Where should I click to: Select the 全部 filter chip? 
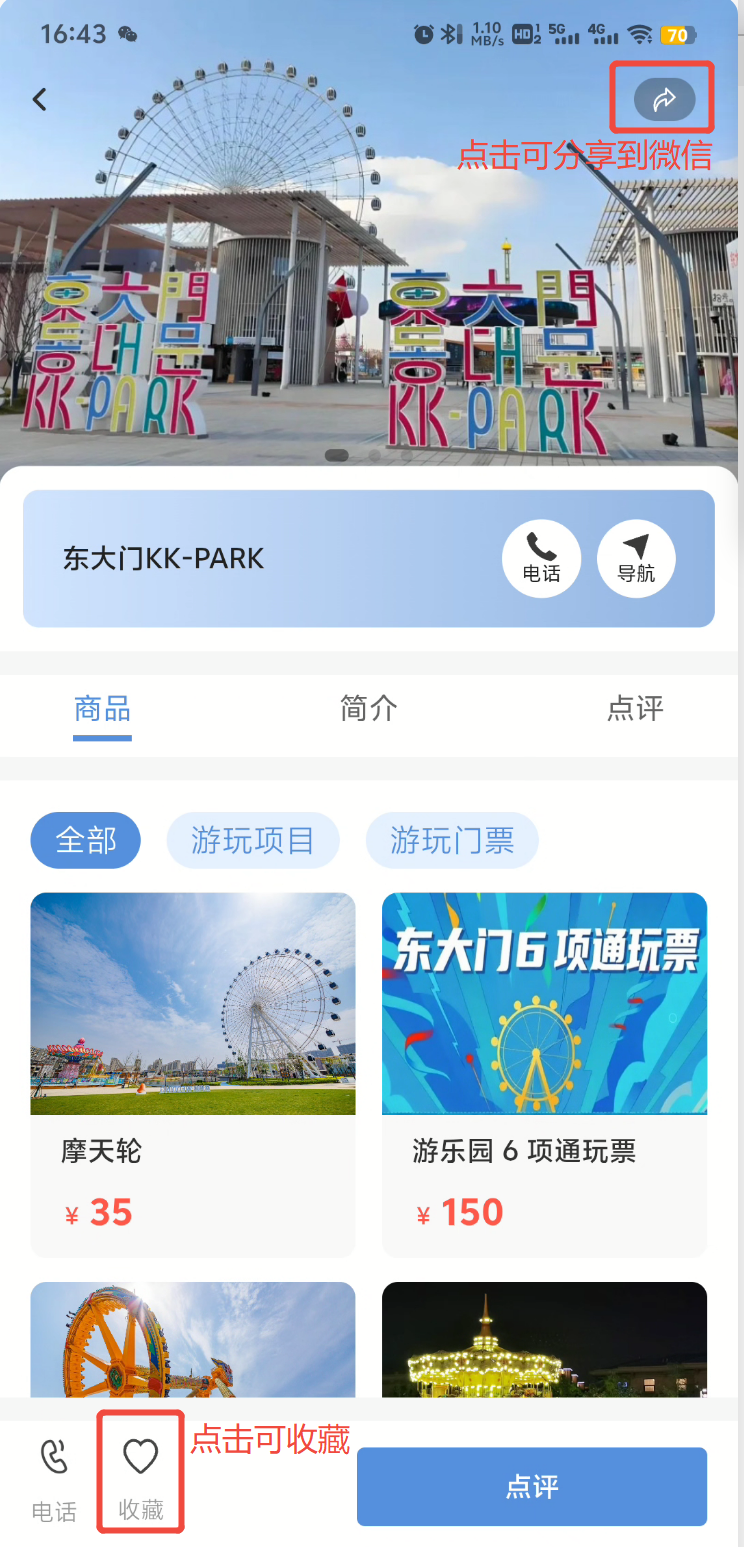click(x=86, y=840)
